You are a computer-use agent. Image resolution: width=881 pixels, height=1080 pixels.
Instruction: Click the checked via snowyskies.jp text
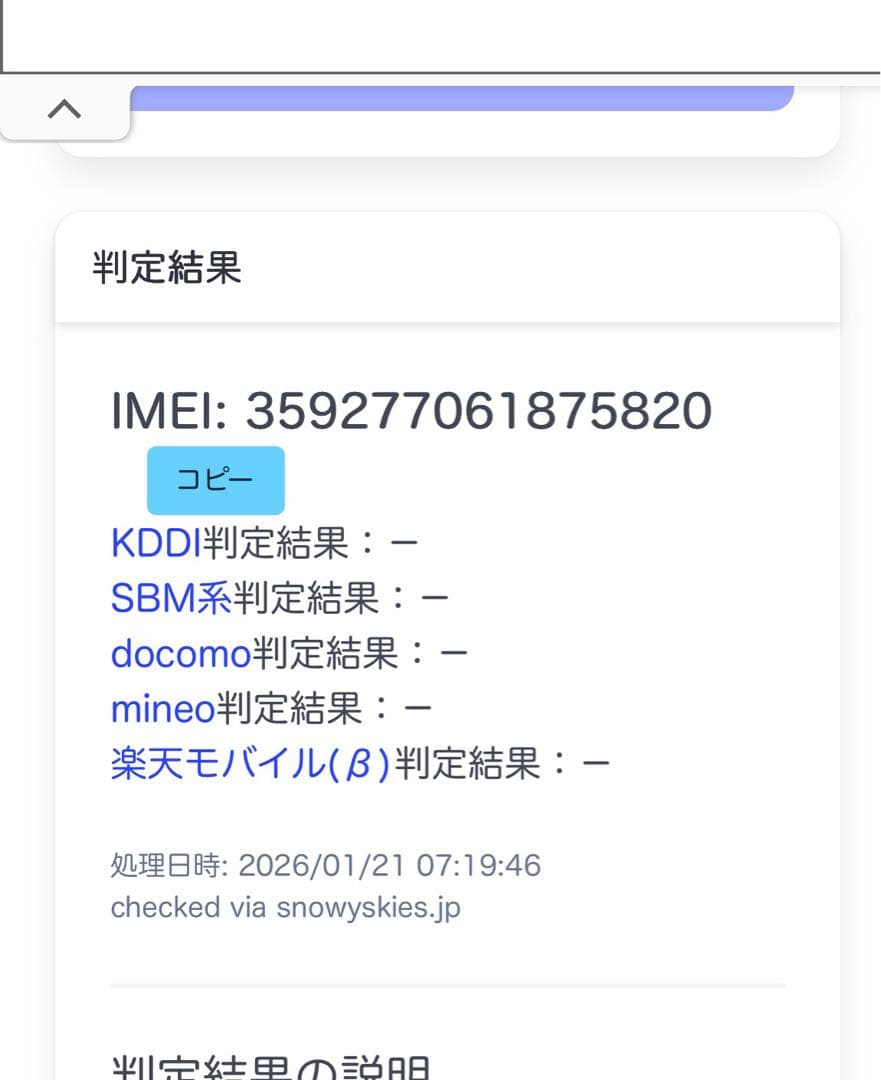[284, 908]
